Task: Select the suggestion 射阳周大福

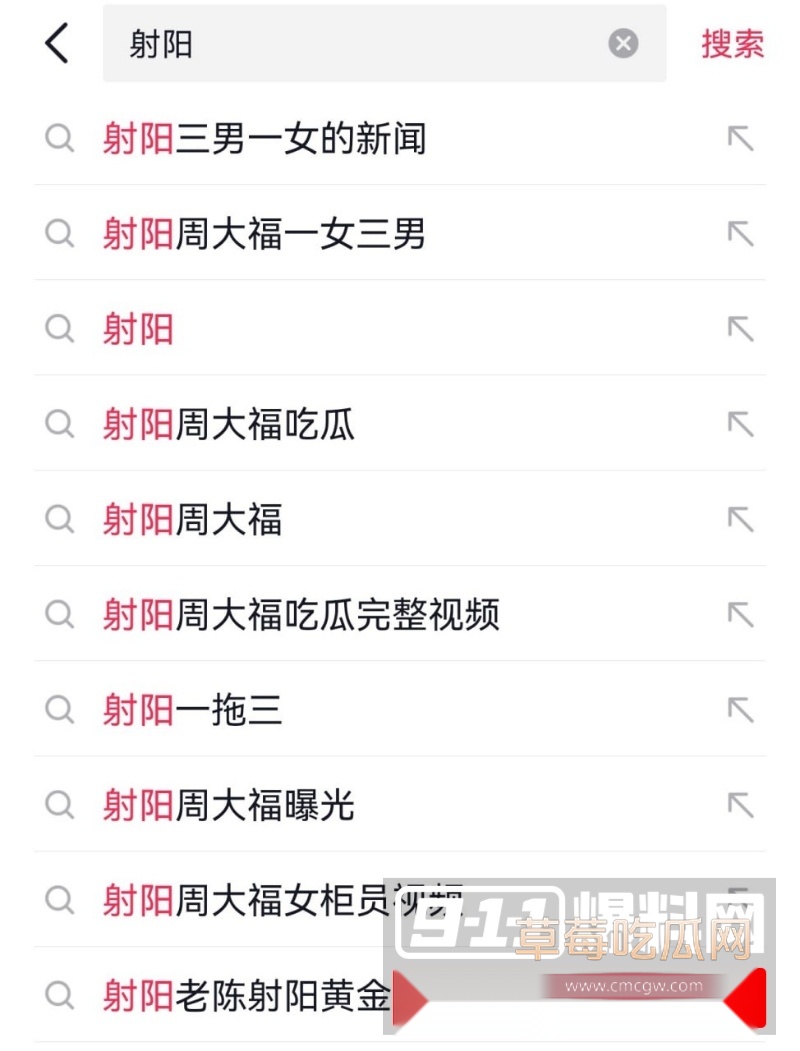Action: [x=190, y=519]
